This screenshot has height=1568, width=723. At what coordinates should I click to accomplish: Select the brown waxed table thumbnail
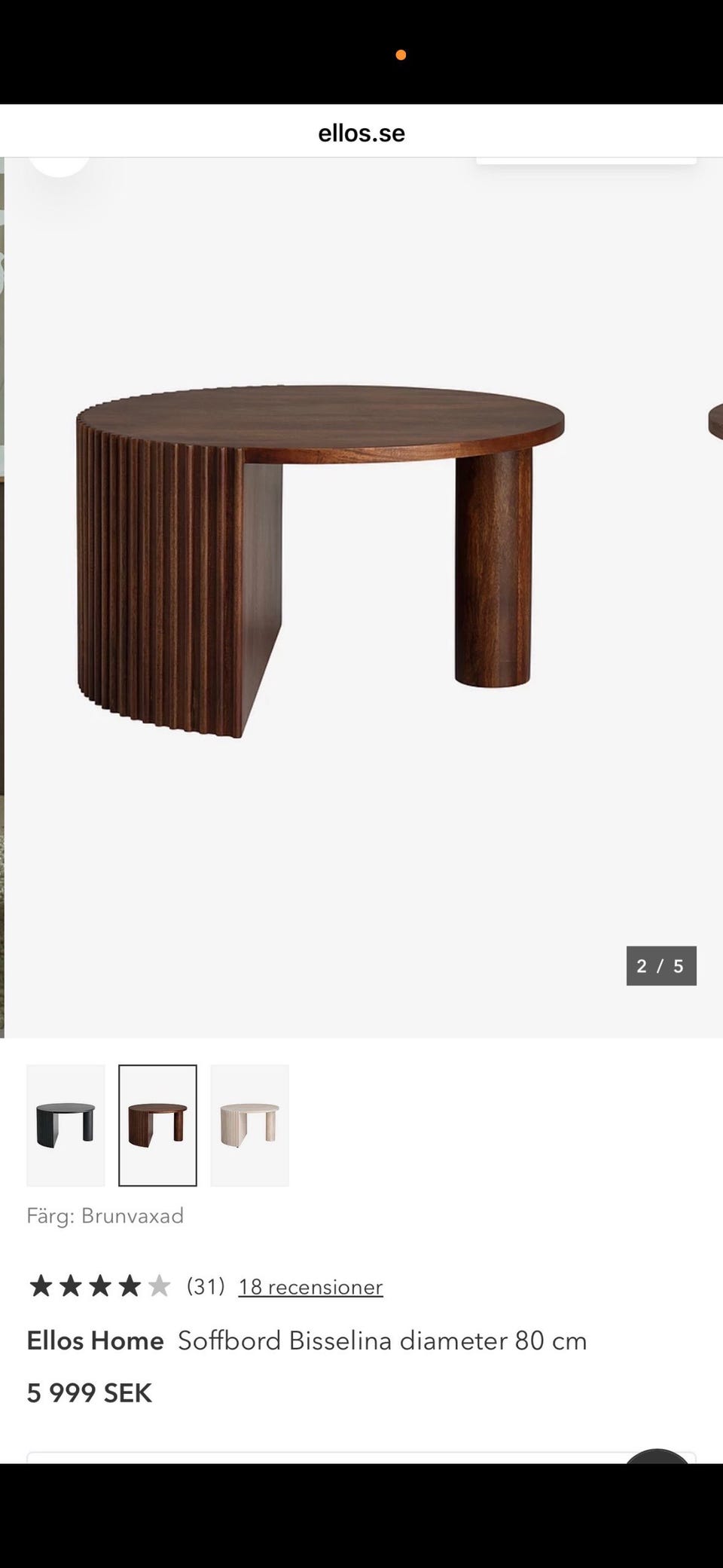(157, 1126)
